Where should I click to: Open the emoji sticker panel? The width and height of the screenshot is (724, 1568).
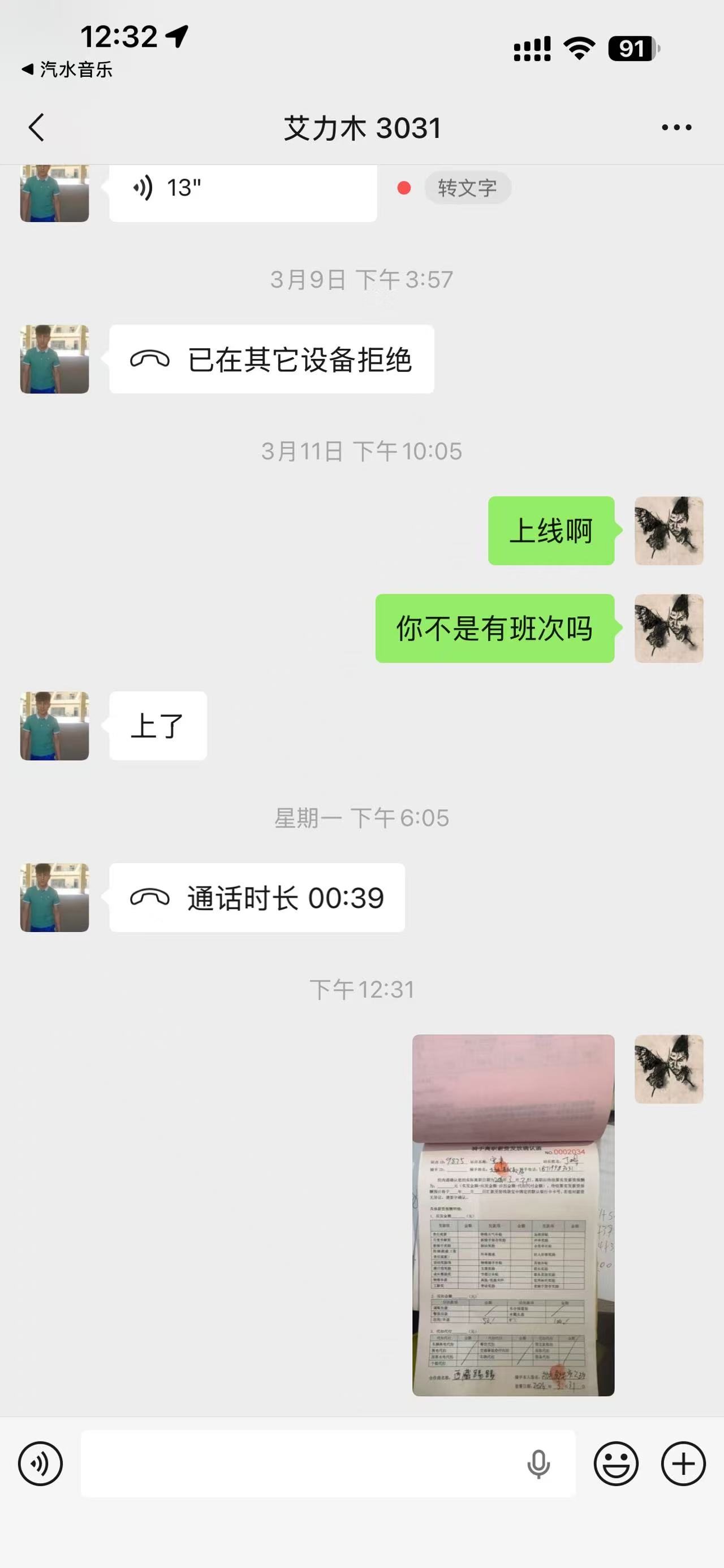[x=616, y=1464]
